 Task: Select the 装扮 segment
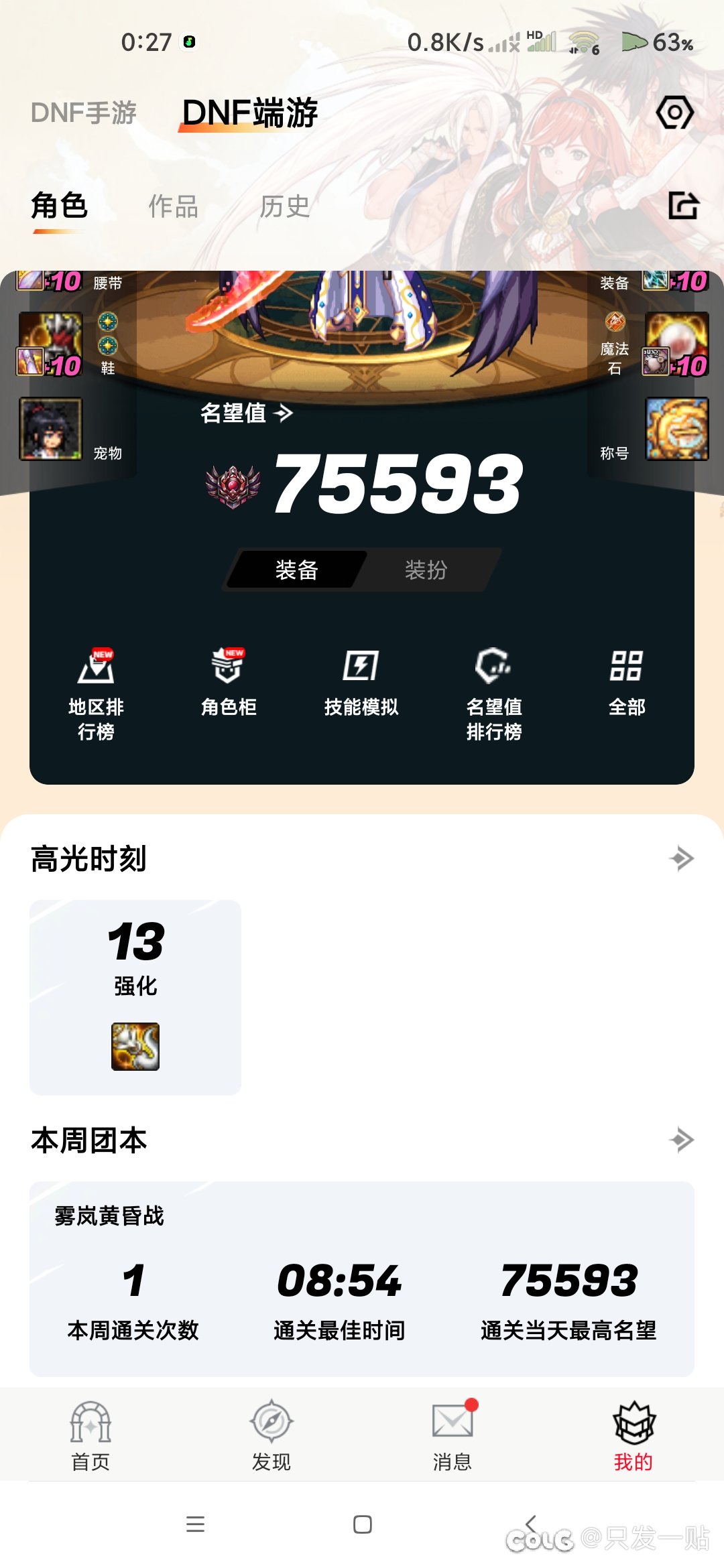[x=426, y=570]
